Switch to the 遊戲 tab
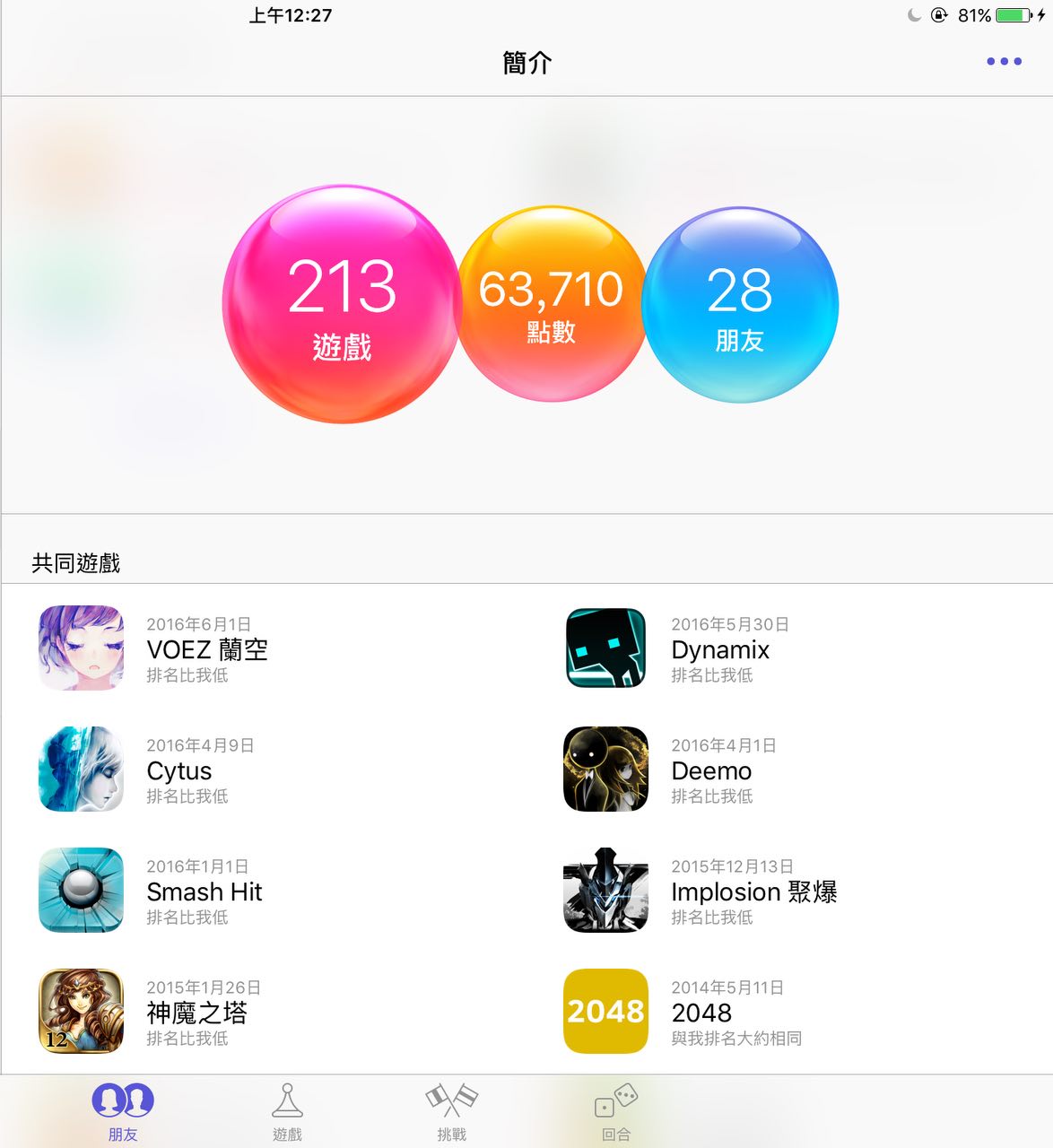The width and height of the screenshot is (1053, 1148). coord(287,1111)
